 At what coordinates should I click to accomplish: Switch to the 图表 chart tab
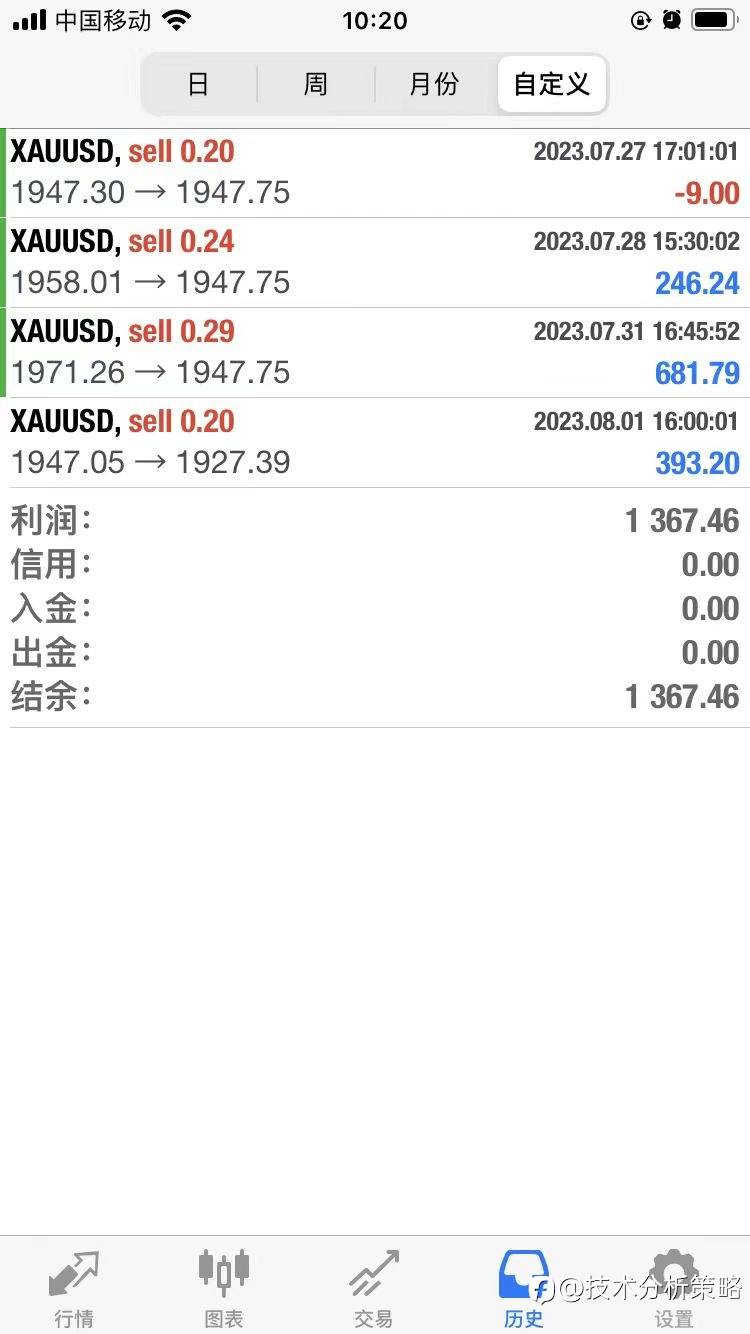pyautogui.click(x=224, y=1288)
